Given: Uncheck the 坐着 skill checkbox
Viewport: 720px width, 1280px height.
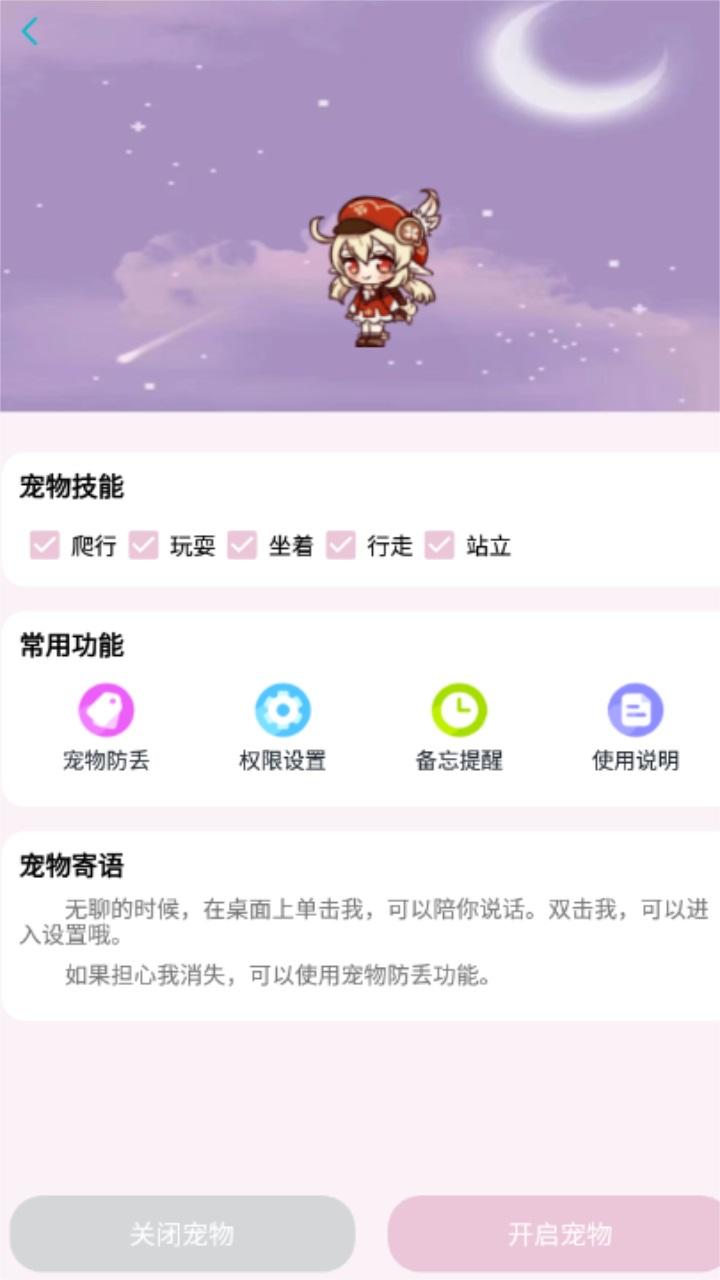Looking at the screenshot, I should [242, 545].
